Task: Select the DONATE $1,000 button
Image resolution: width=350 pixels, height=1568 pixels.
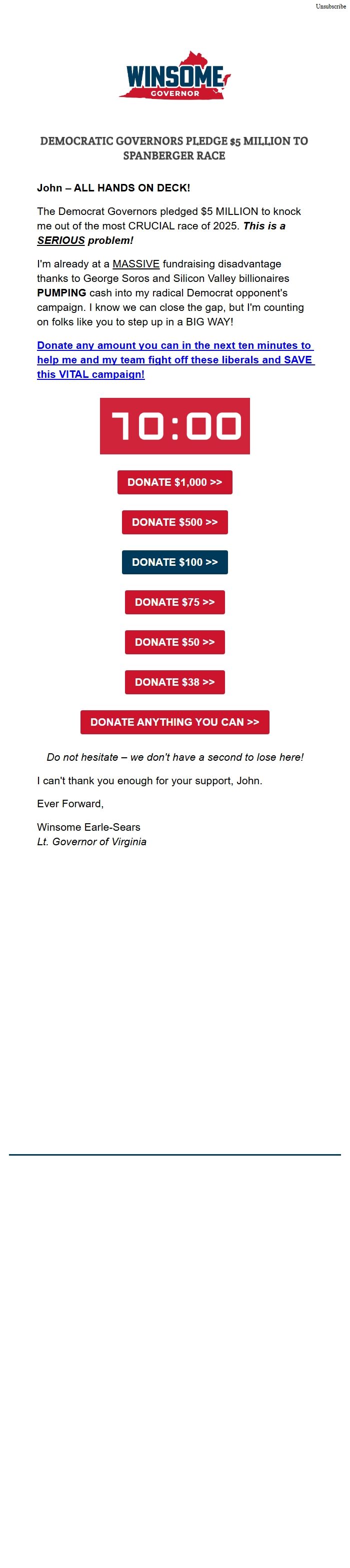Action: (174, 482)
